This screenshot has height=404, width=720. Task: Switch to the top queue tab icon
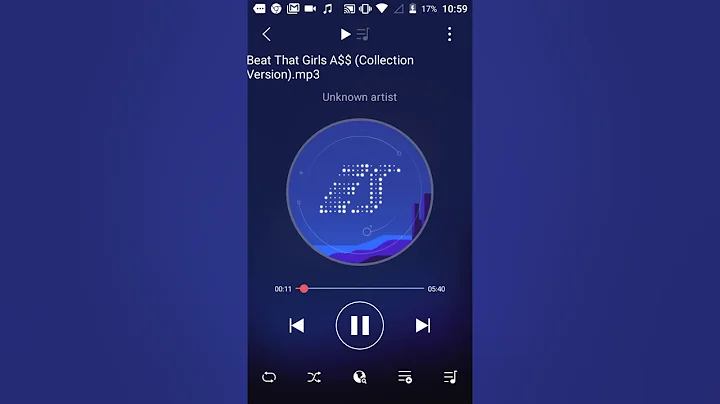coord(363,34)
